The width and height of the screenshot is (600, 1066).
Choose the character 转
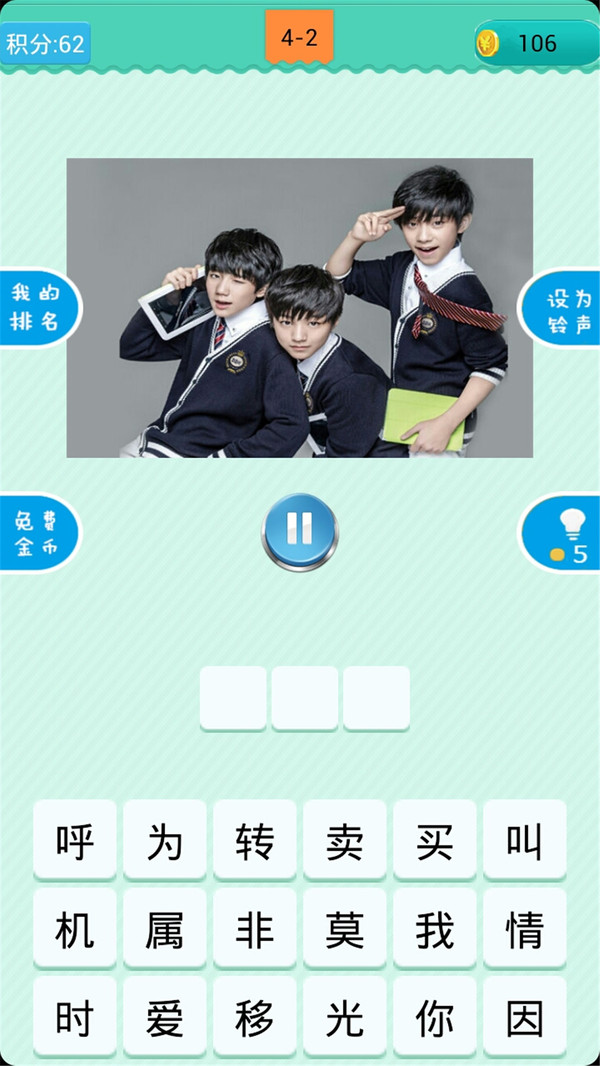coord(255,841)
